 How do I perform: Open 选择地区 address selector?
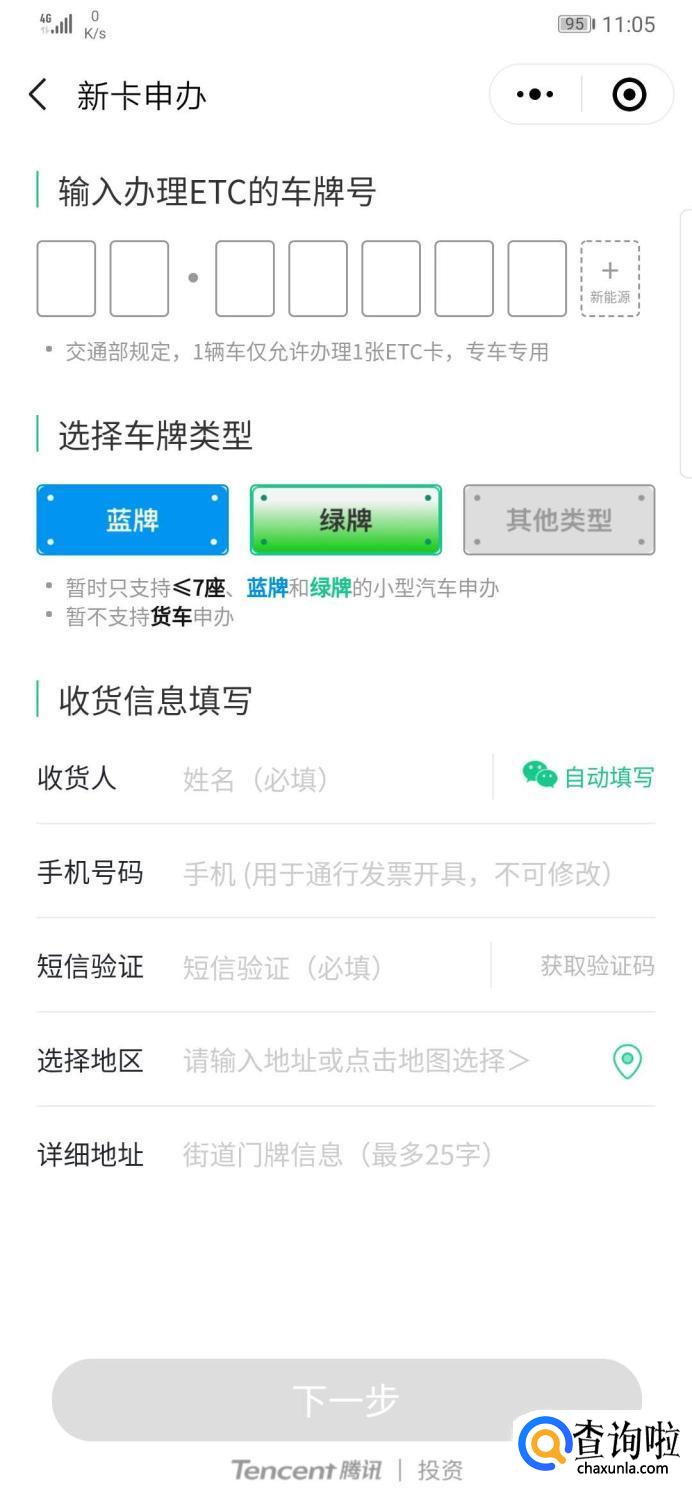pyautogui.click(x=390, y=1060)
